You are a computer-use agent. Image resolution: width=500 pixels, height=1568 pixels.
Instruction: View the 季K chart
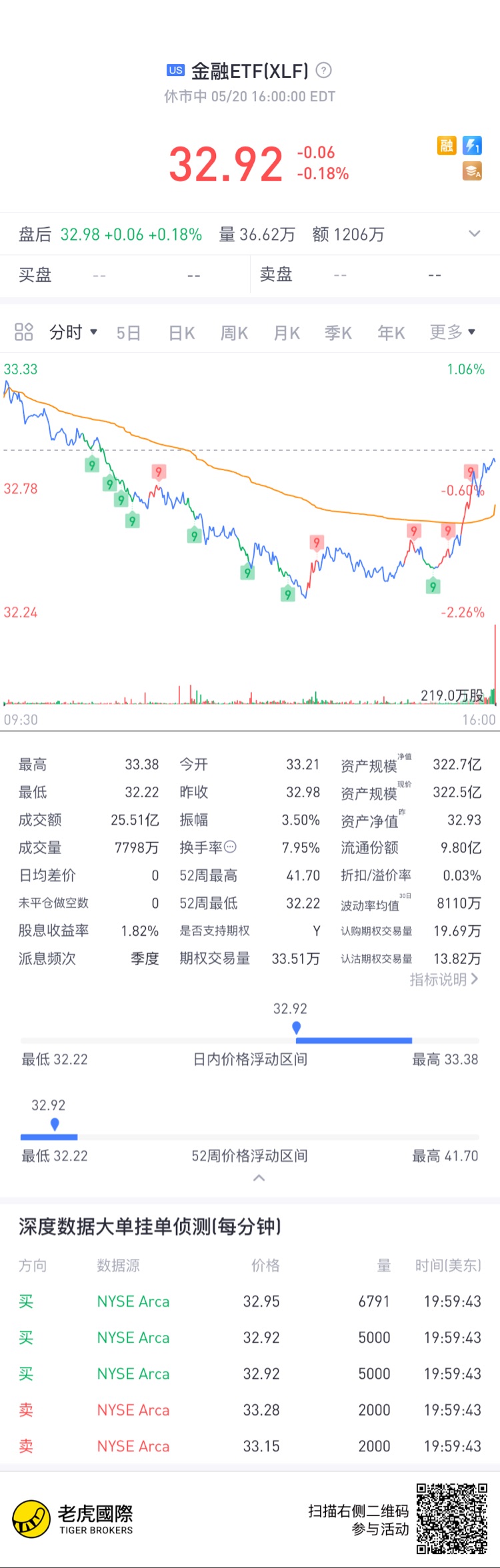tap(338, 332)
